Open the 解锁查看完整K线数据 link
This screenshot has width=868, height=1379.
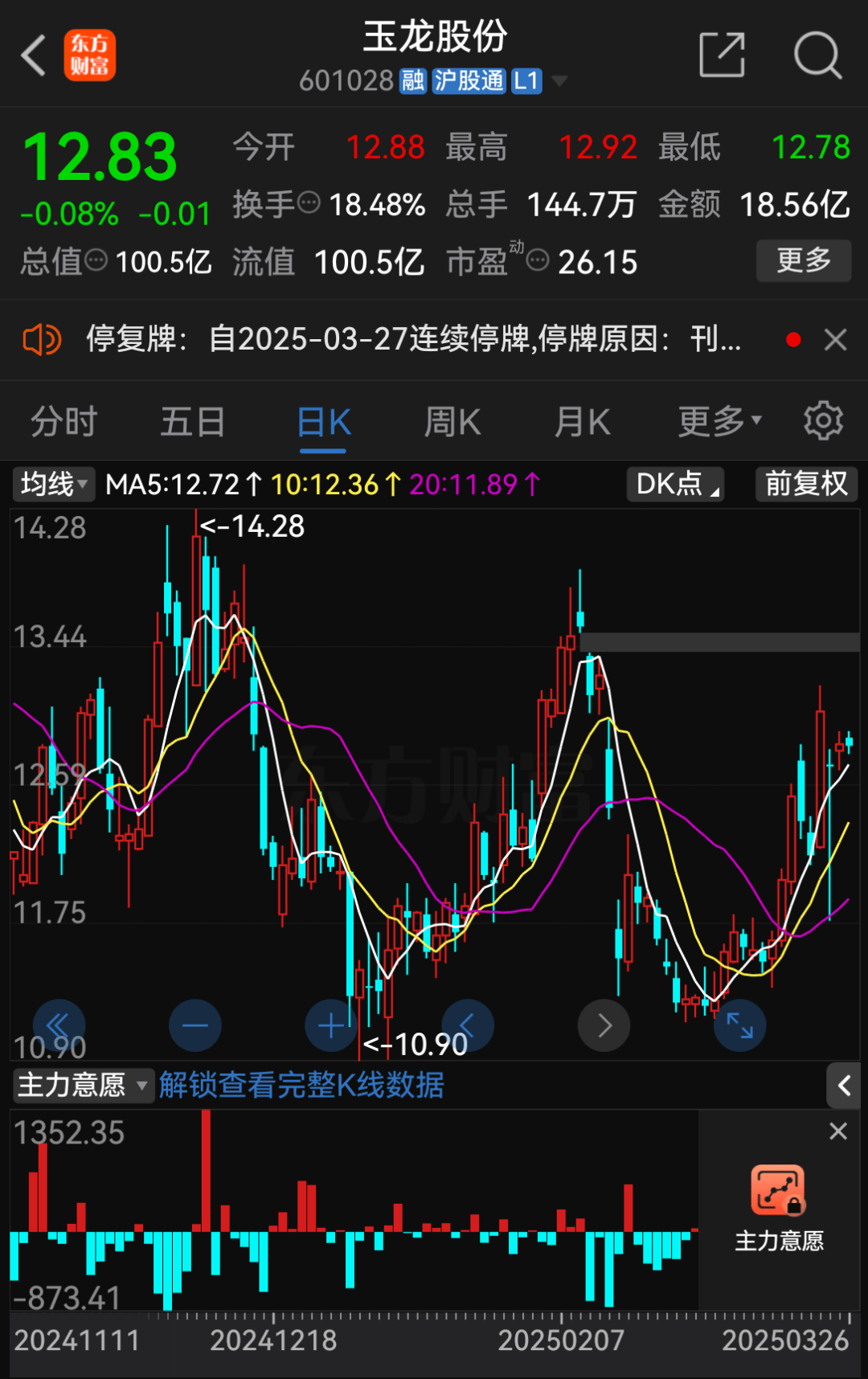point(303,1085)
